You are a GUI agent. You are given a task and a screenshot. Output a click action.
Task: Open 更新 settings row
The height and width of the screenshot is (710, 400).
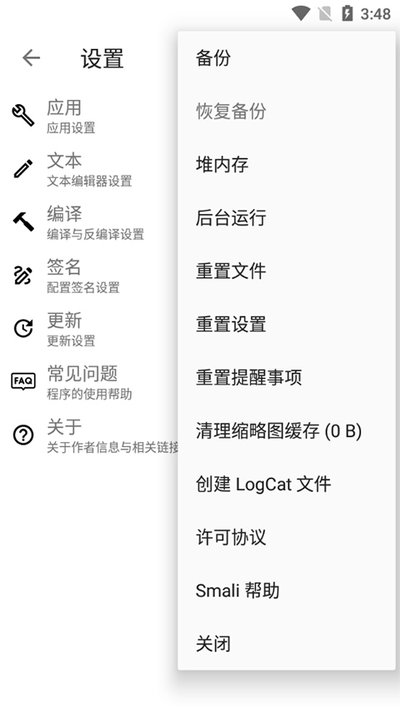89,329
